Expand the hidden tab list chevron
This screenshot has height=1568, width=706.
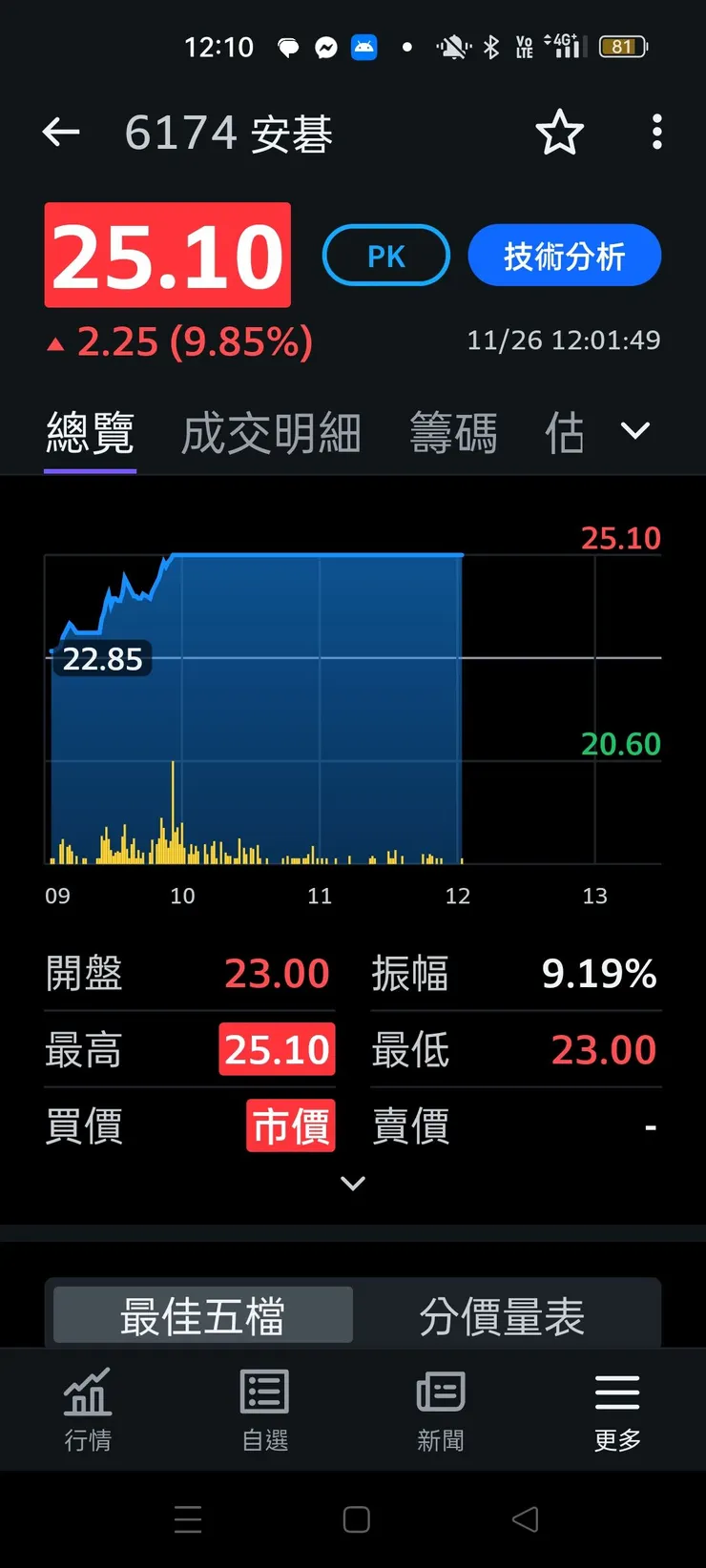[634, 431]
